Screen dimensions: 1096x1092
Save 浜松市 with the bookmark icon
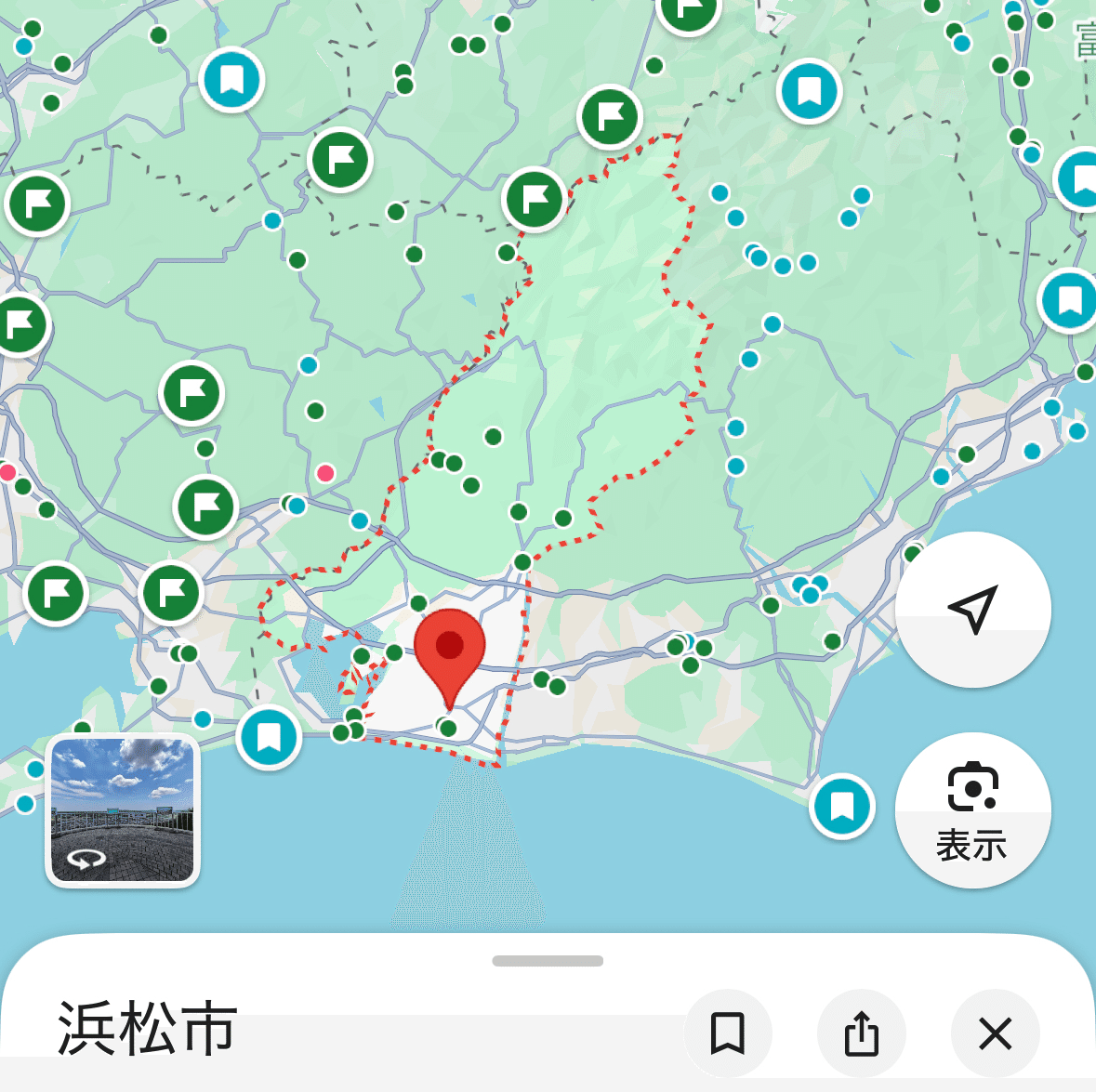point(727,1033)
